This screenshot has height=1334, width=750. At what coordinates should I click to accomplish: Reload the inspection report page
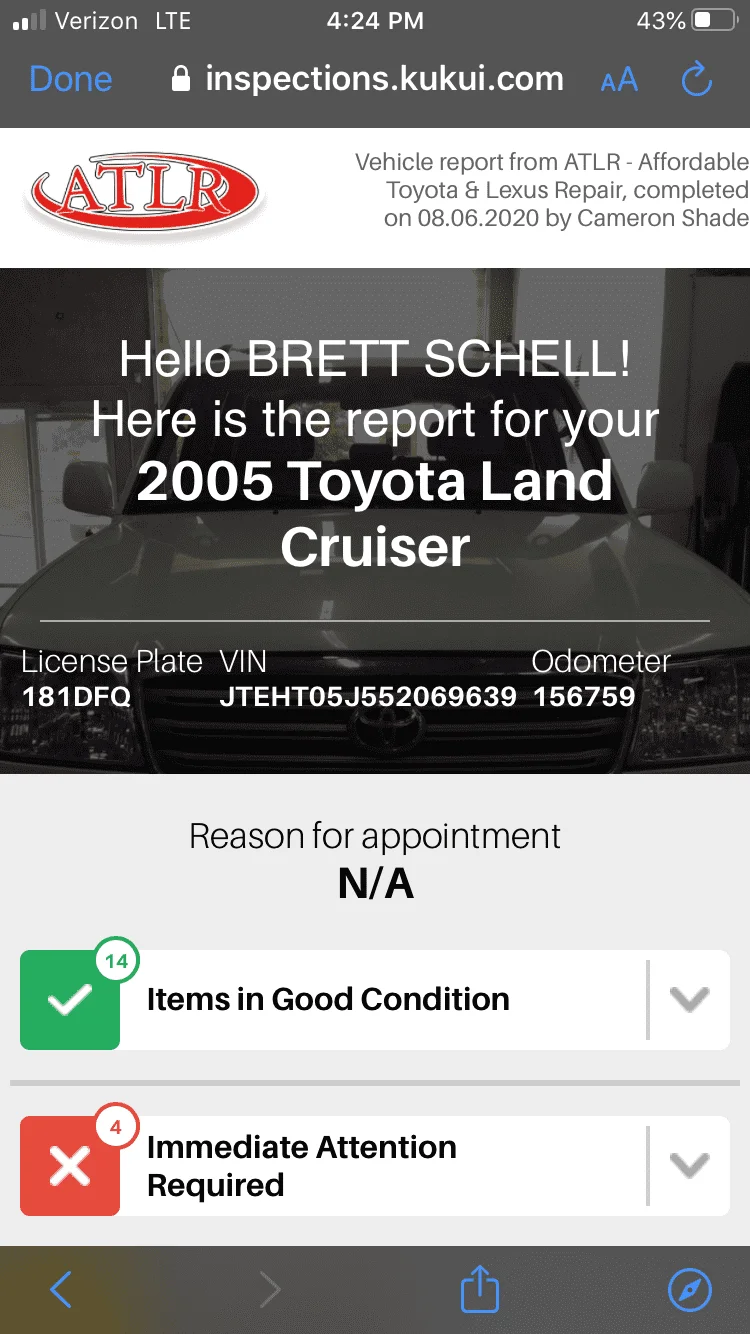click(696, 79)
